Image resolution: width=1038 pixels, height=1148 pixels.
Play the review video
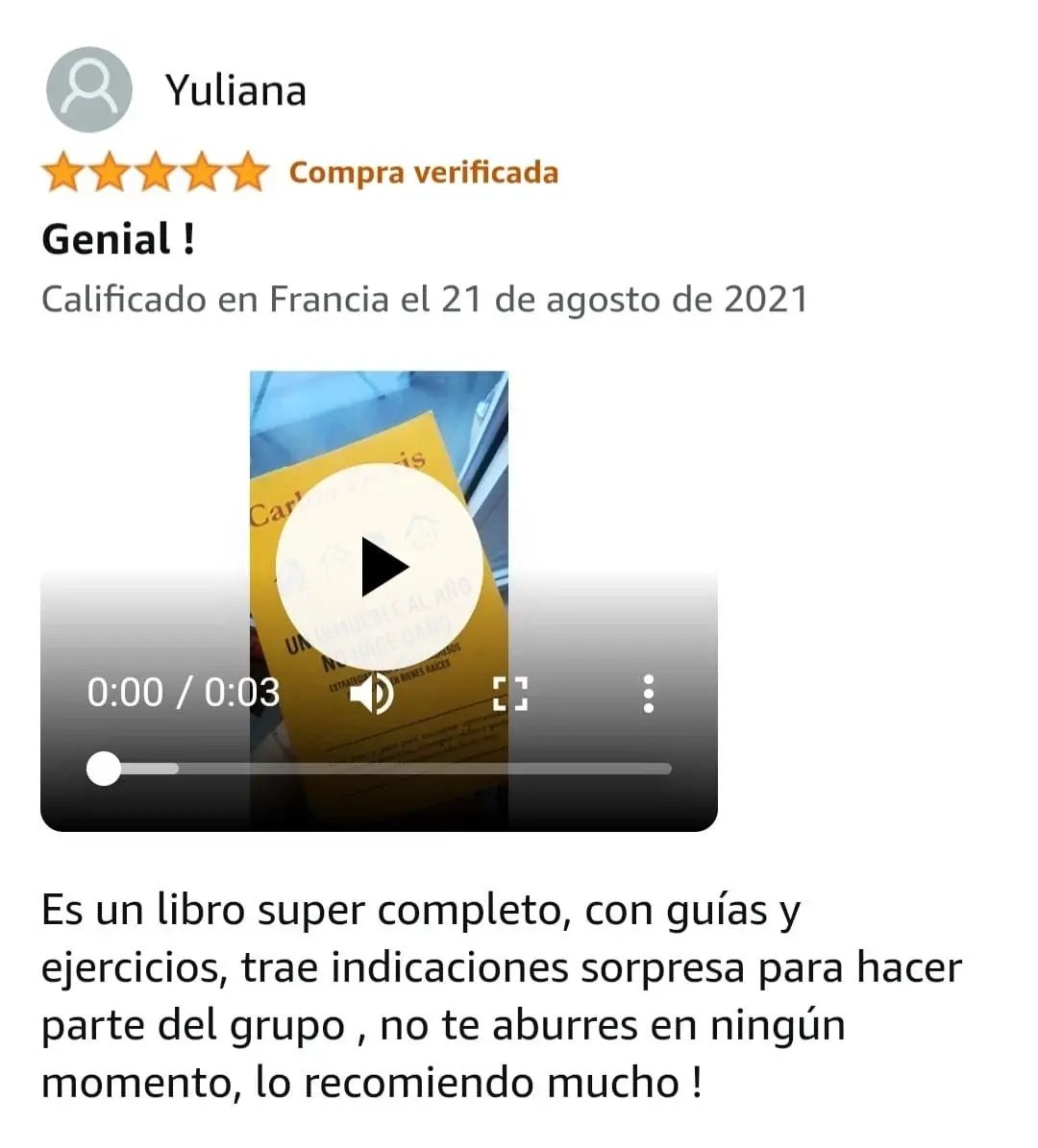pyautogui.click(x=380, y=568)
